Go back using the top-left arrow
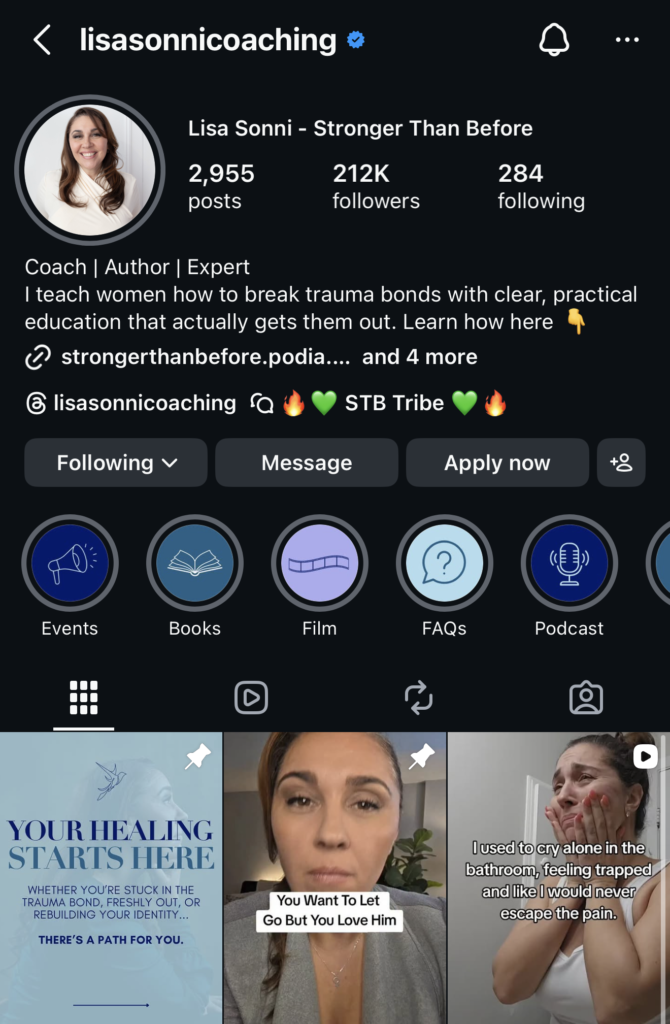Screen dimensions: 670x1024 pyautogui.click(x=42, y=41)
